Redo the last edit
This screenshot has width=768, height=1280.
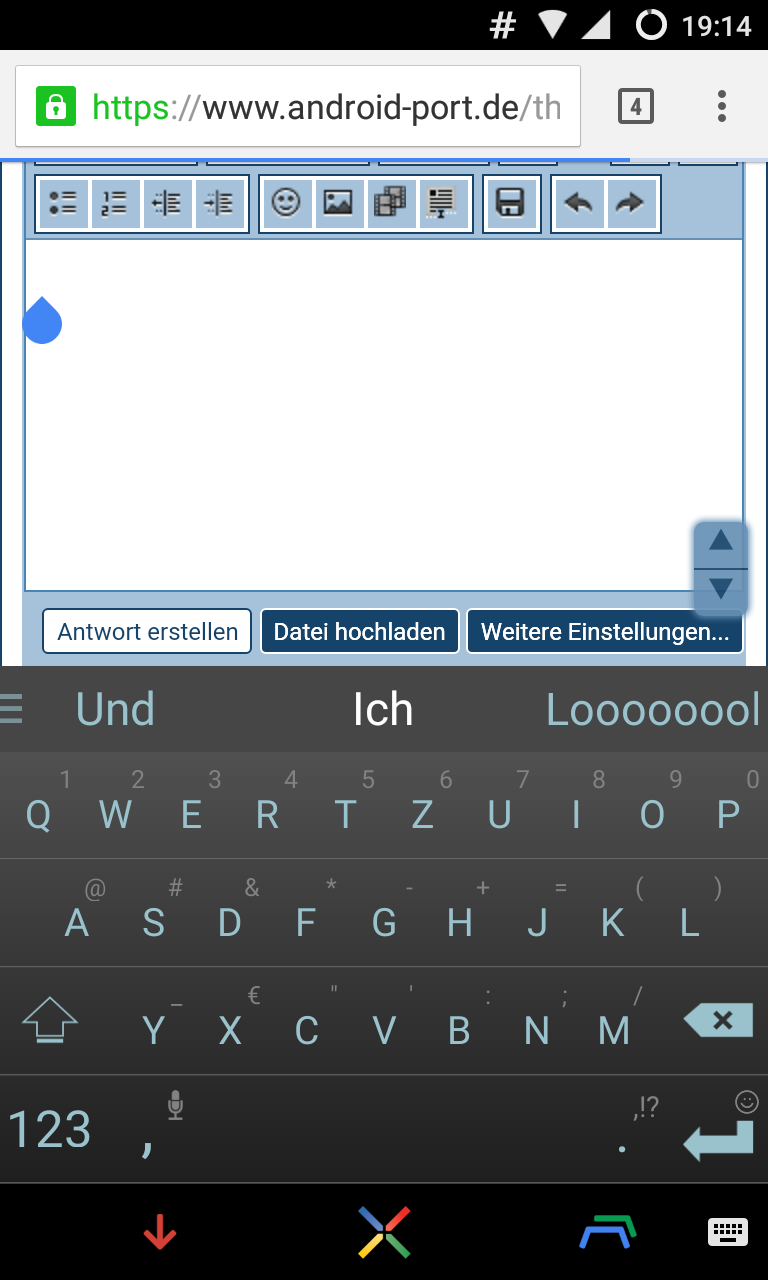(x=631, y=204)
